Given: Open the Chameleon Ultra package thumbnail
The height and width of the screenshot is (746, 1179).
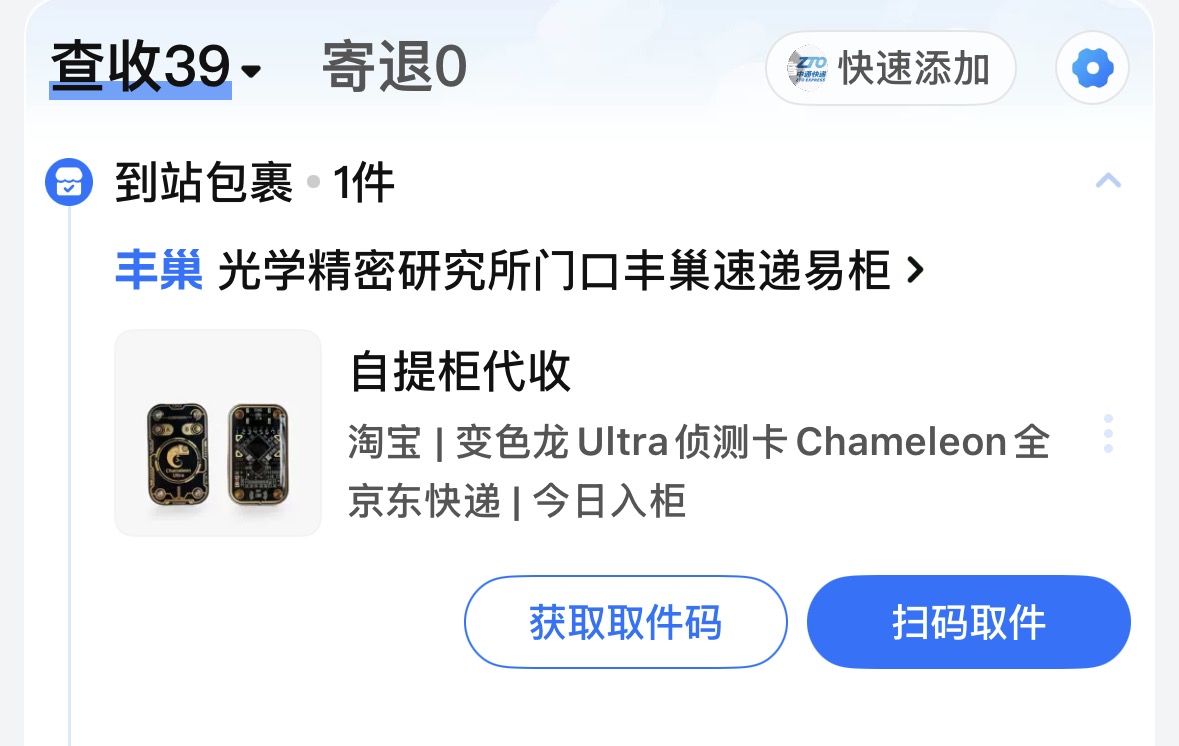Looking at the screenshot, I should [x=218, y=433].
